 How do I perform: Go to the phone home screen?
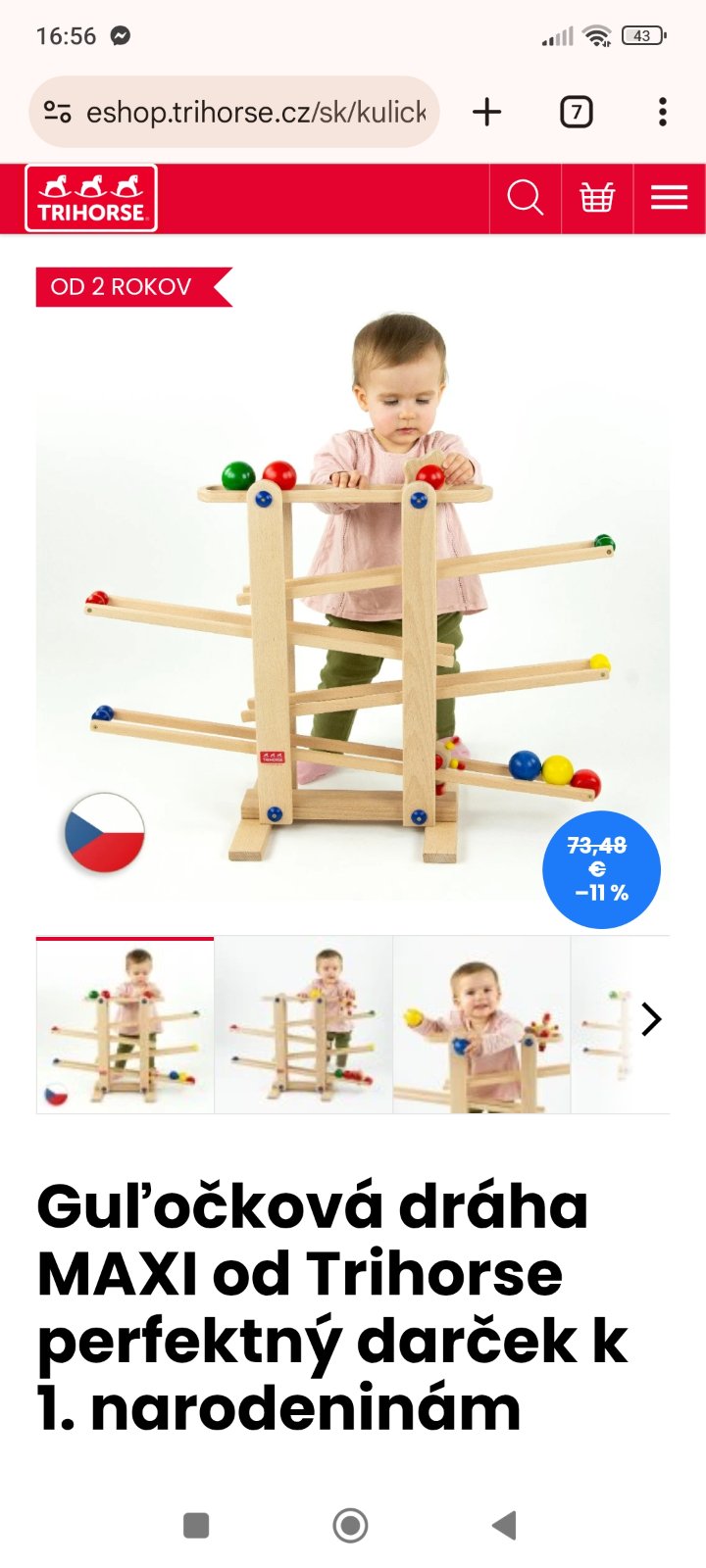(x=350, y=1525)
